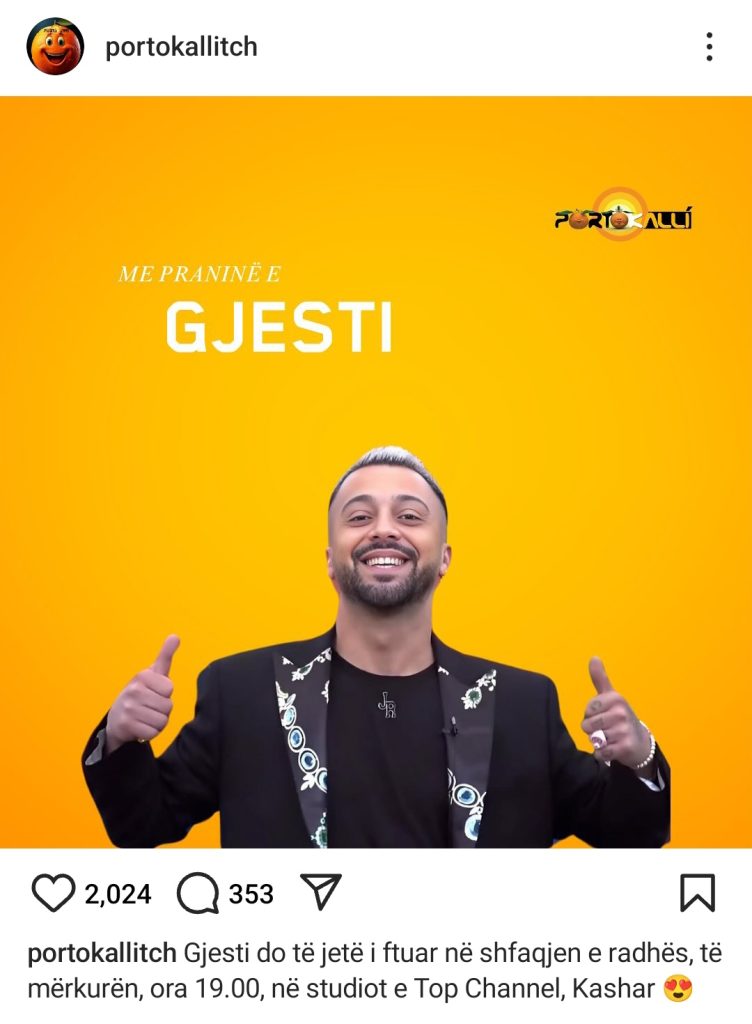Open comments on the Gjesti post
This screenshot has height=1024, width=752.
(198, 893)
